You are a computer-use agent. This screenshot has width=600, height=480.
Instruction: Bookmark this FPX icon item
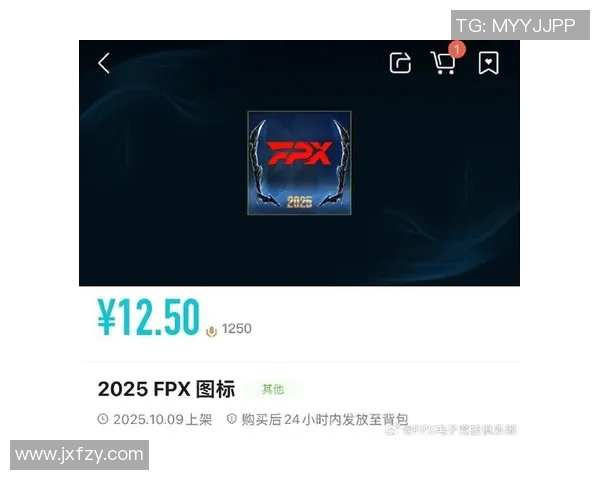488,63
